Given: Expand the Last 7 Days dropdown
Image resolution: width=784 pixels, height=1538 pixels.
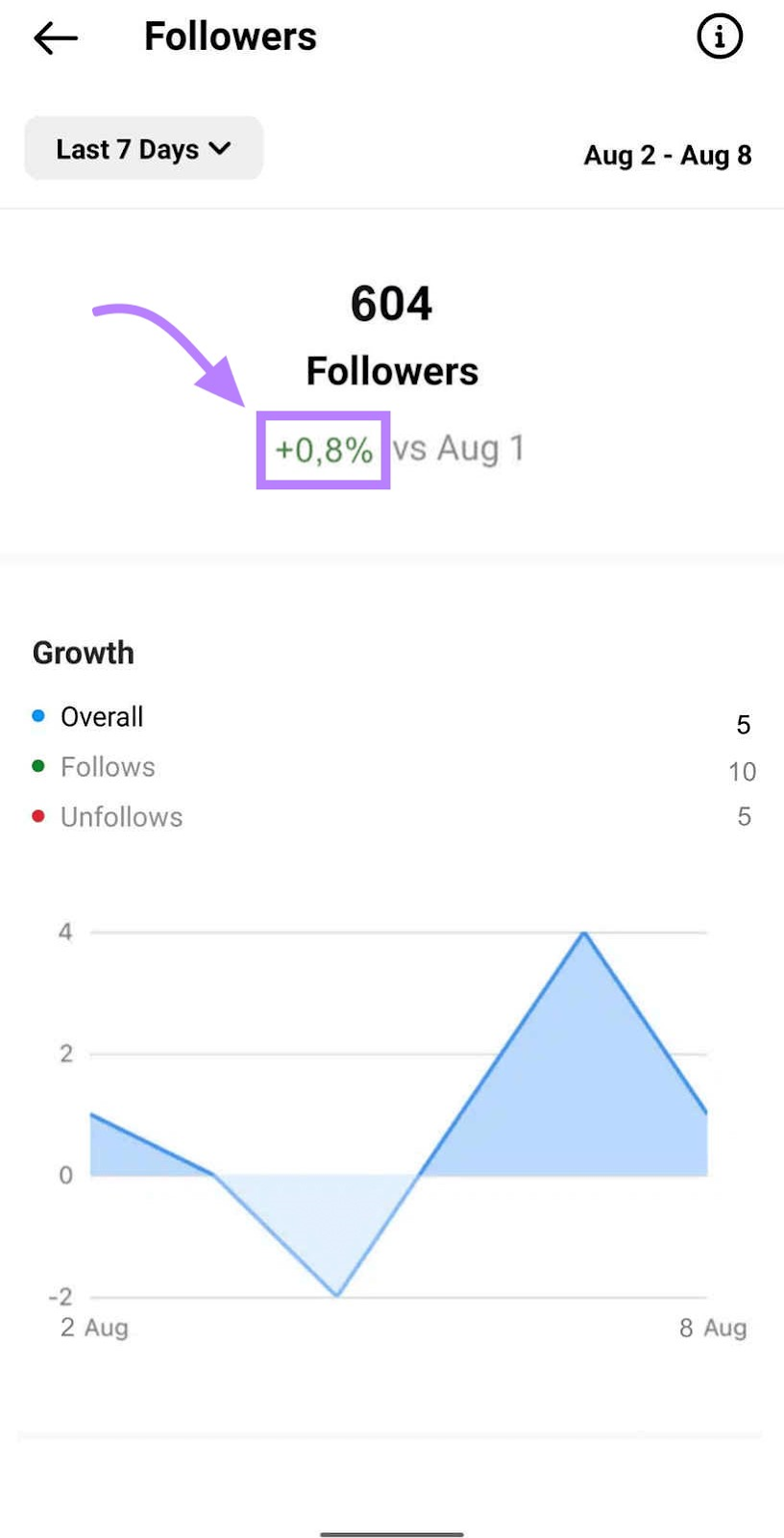Looking at the screenshot, I should pyautogui.click(x=143, y=149).
